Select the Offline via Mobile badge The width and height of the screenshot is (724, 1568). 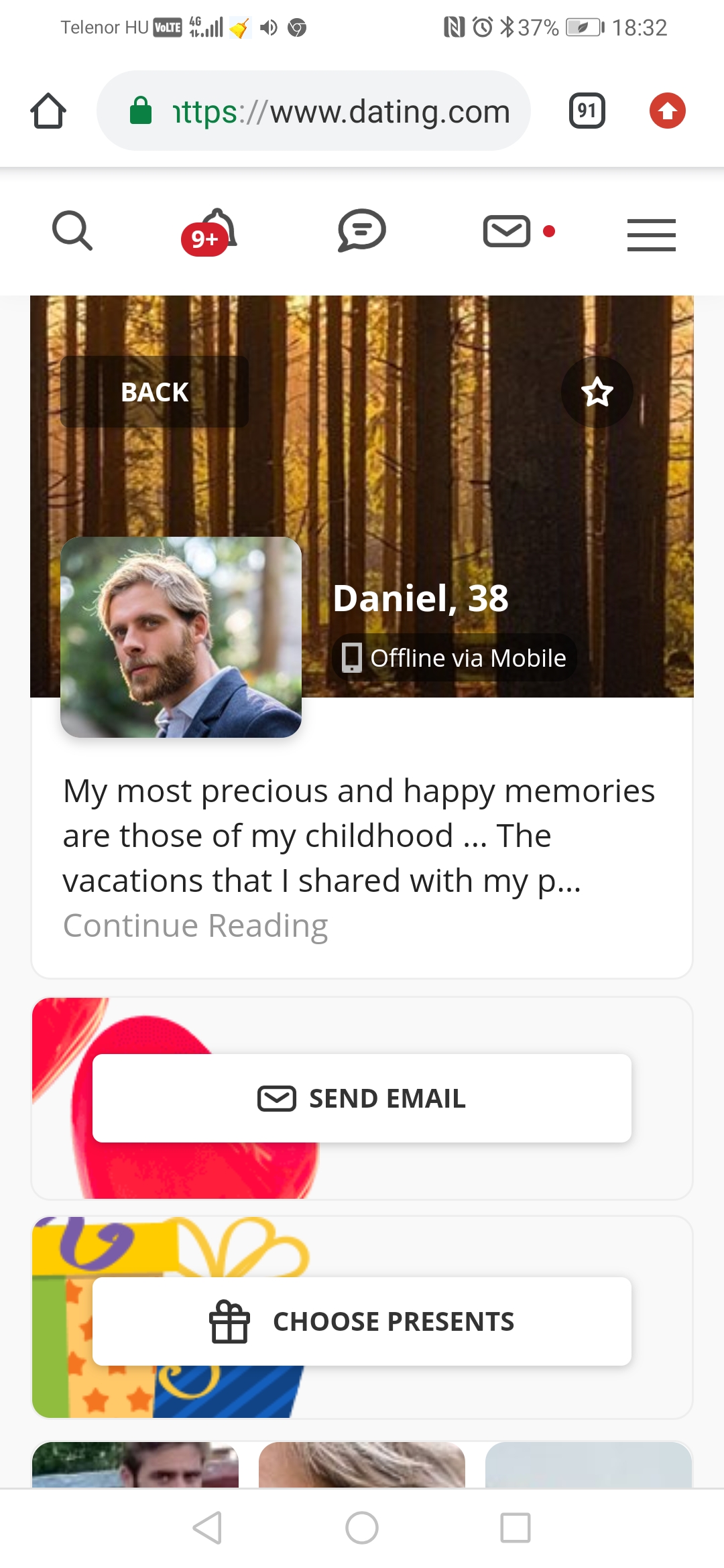(x=453, y=658)
